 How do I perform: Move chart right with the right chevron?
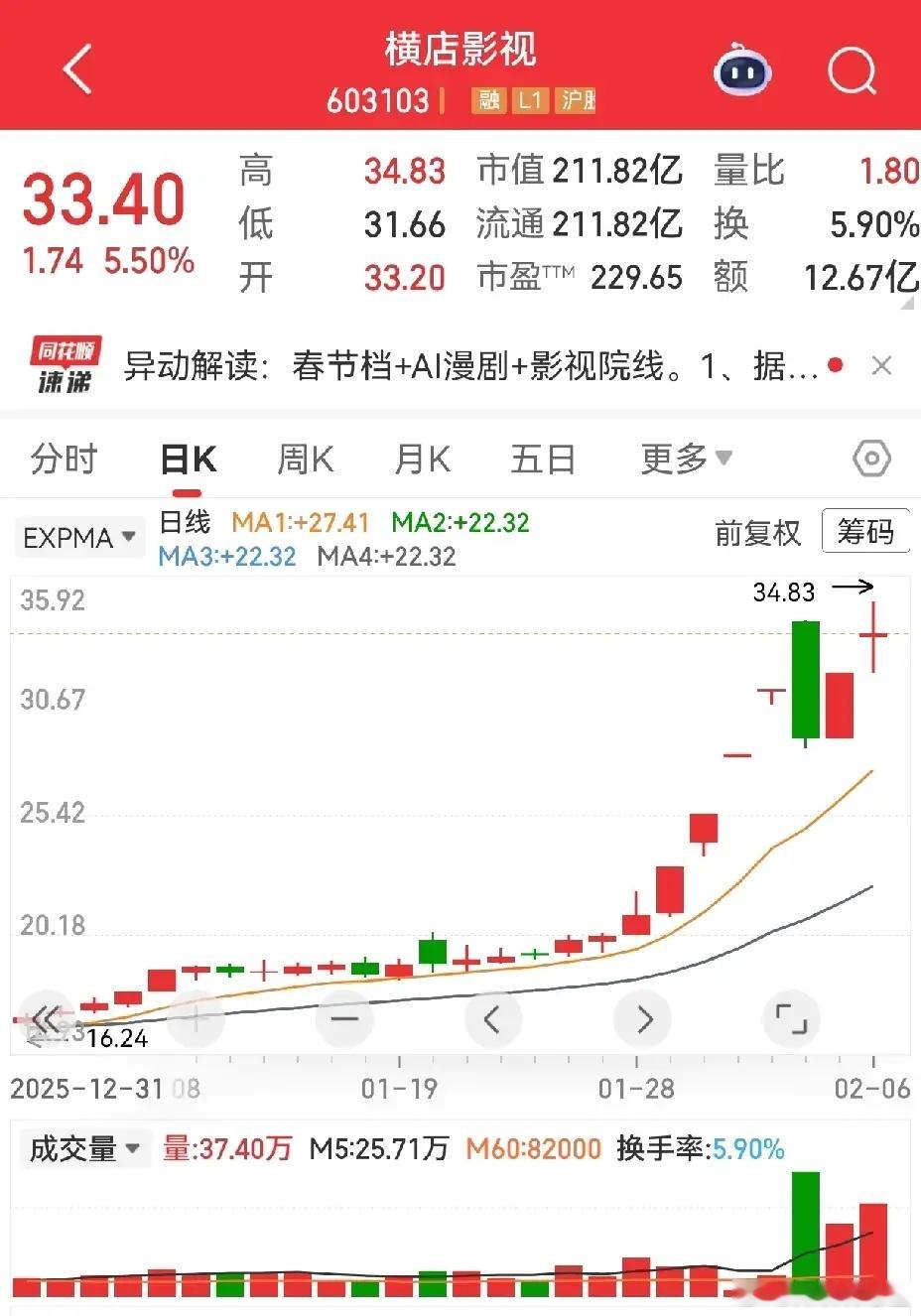pos(643,1018)
